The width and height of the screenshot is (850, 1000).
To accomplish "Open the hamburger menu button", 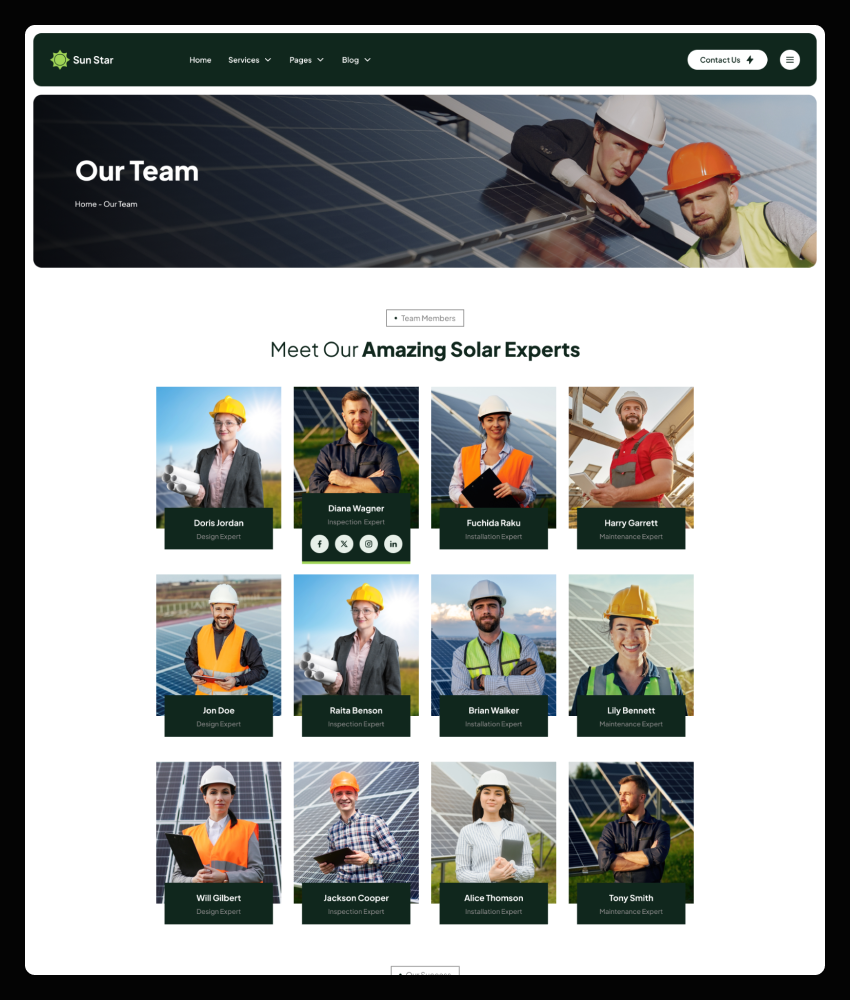I will [790, 60].
